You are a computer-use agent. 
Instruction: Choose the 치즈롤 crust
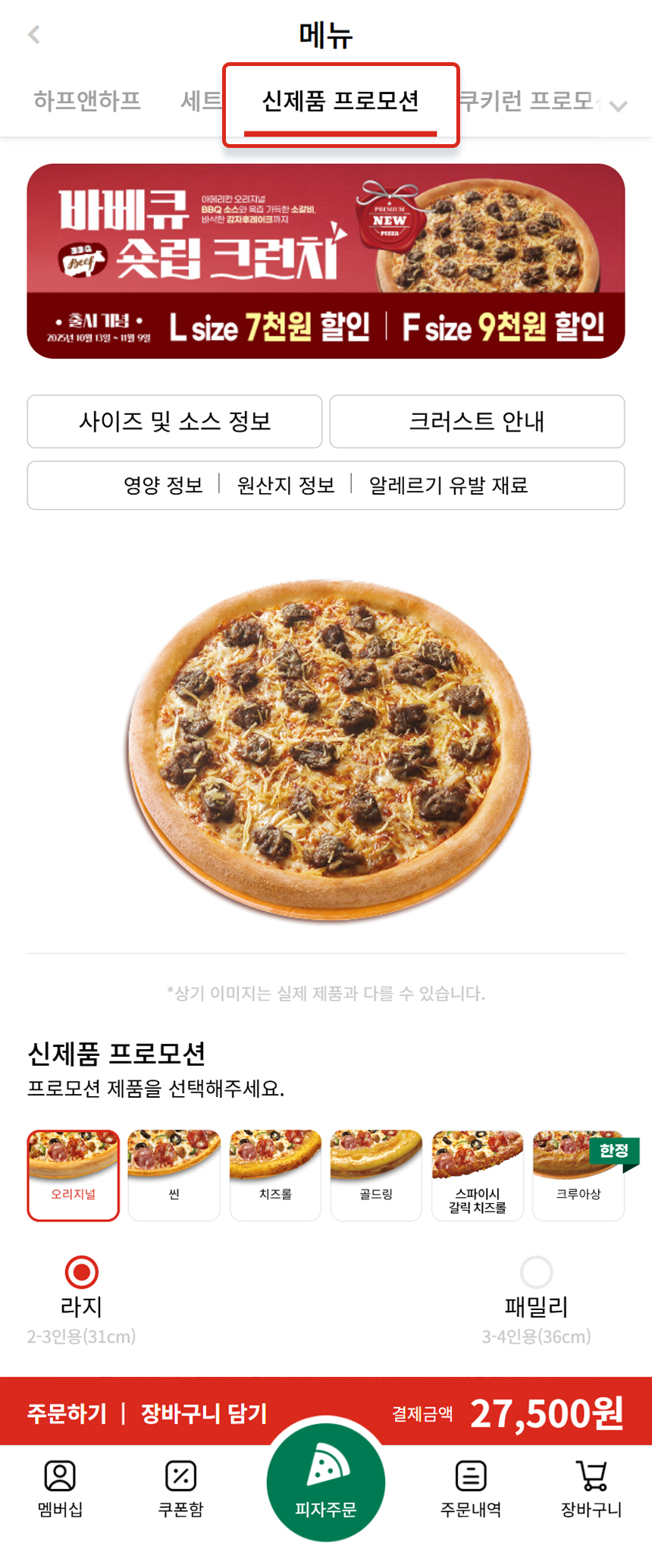pos(275,1174)
